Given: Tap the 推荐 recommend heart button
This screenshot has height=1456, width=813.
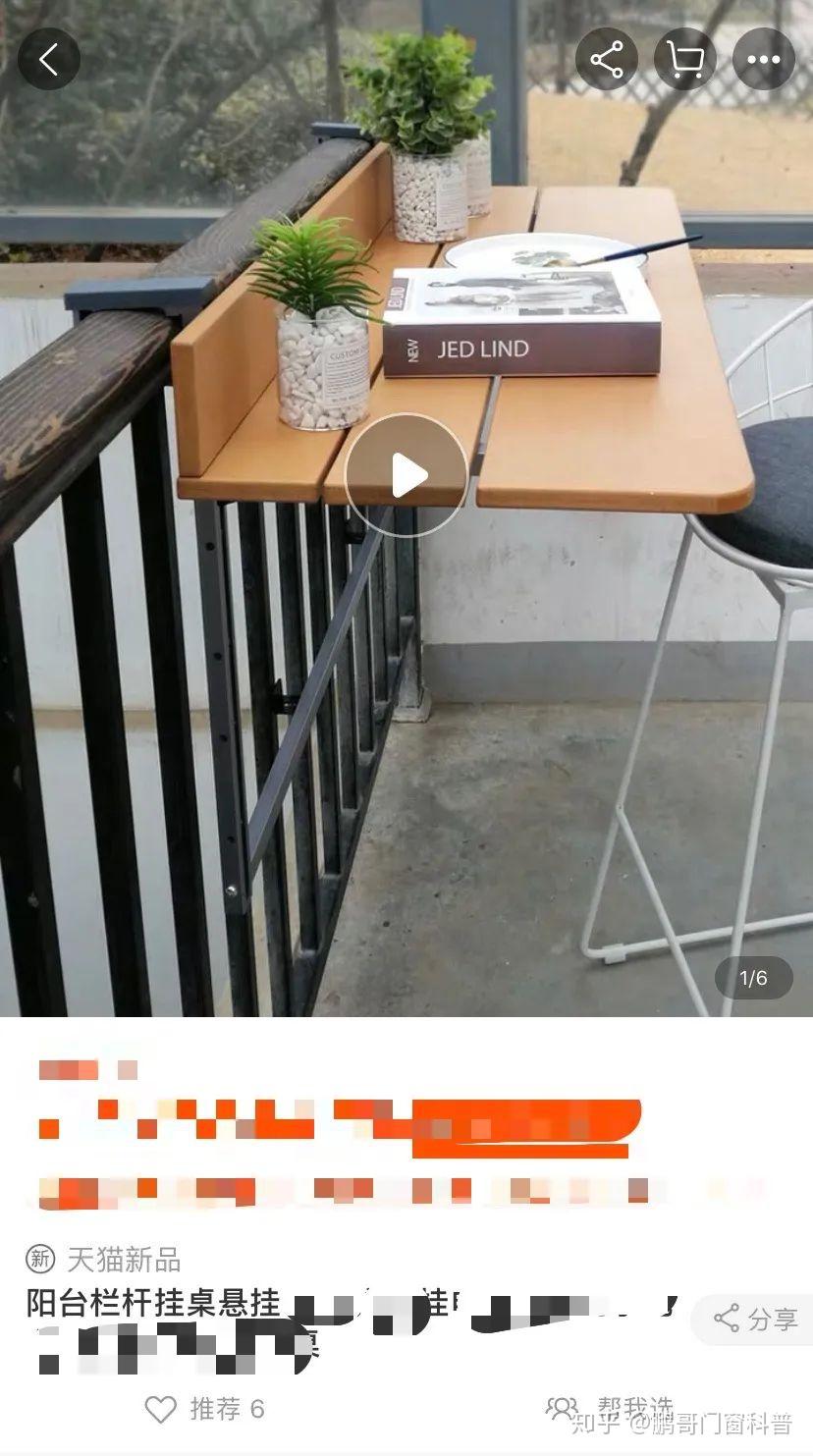Looking at the screenshot, I should click(x=204, y=1409).
